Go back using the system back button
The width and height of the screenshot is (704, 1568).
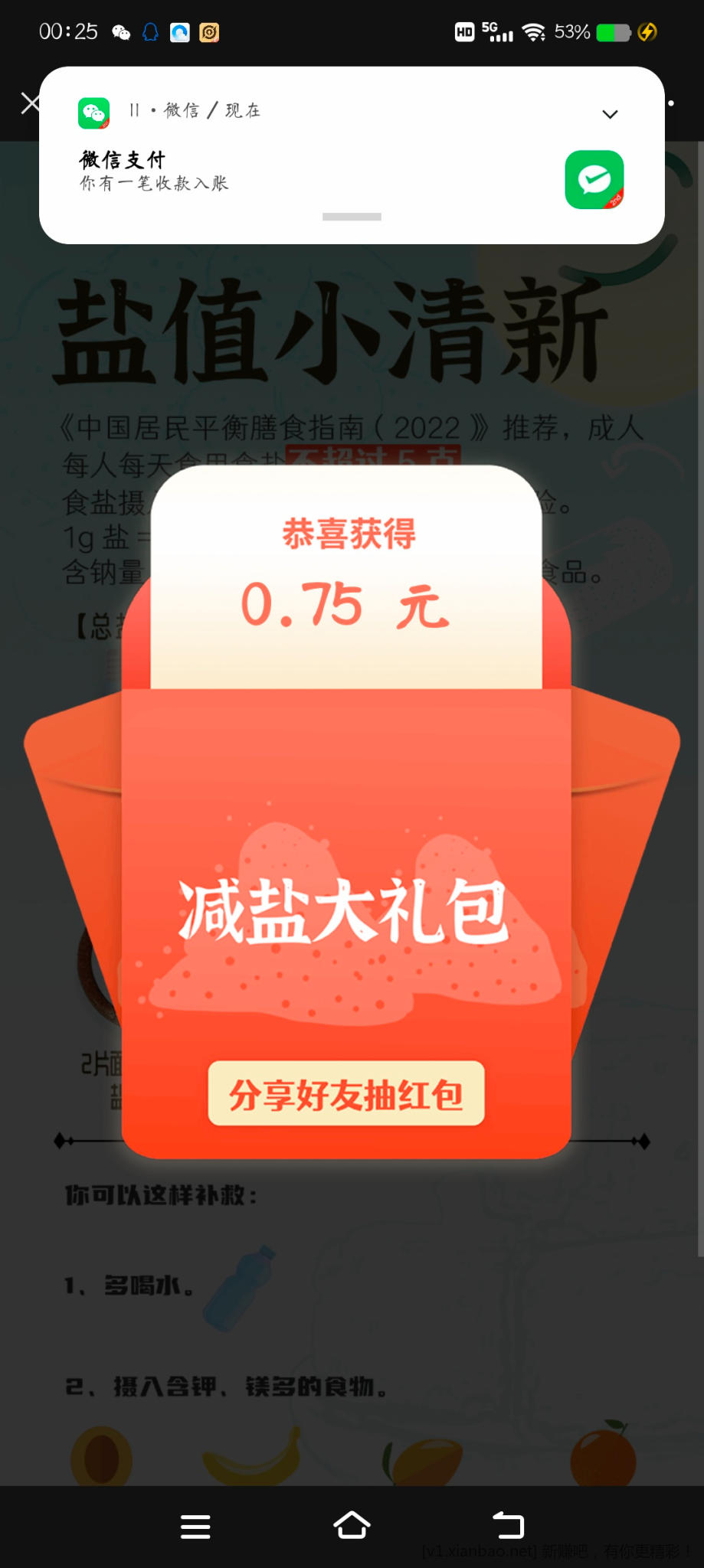click(x=508, y=1525)
